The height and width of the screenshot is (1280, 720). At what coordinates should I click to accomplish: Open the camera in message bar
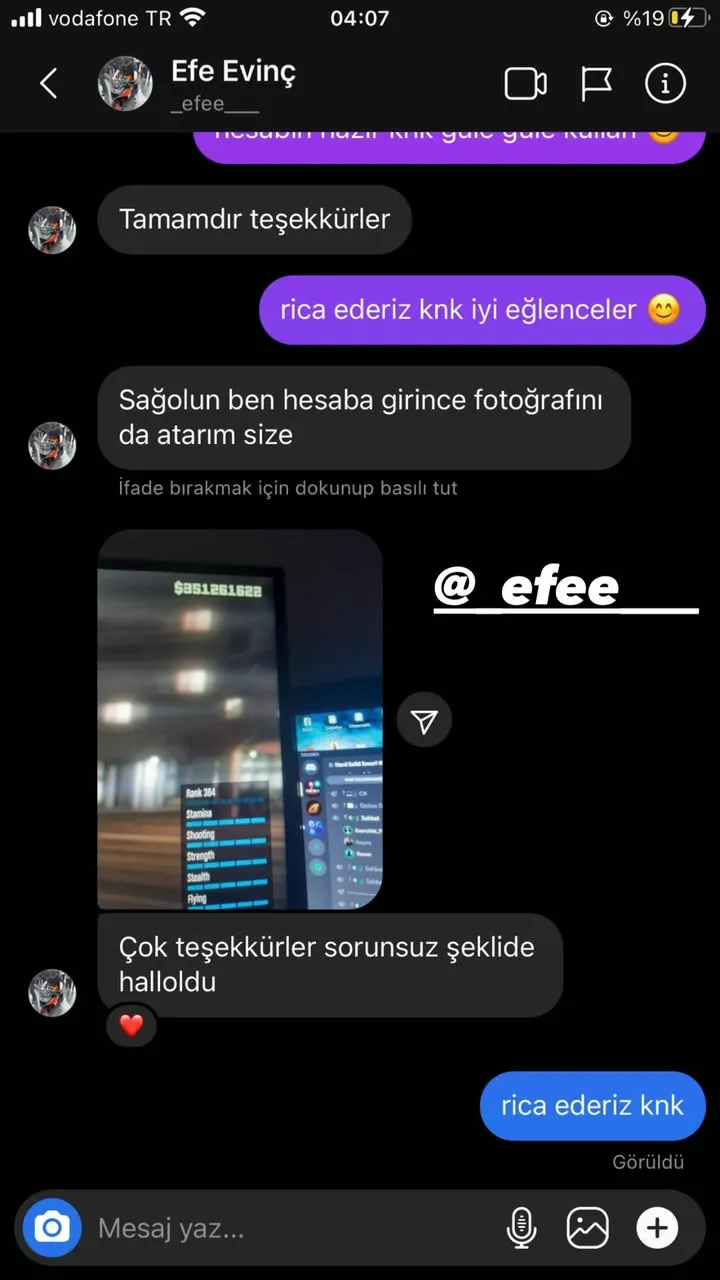tap(52, 1227)
